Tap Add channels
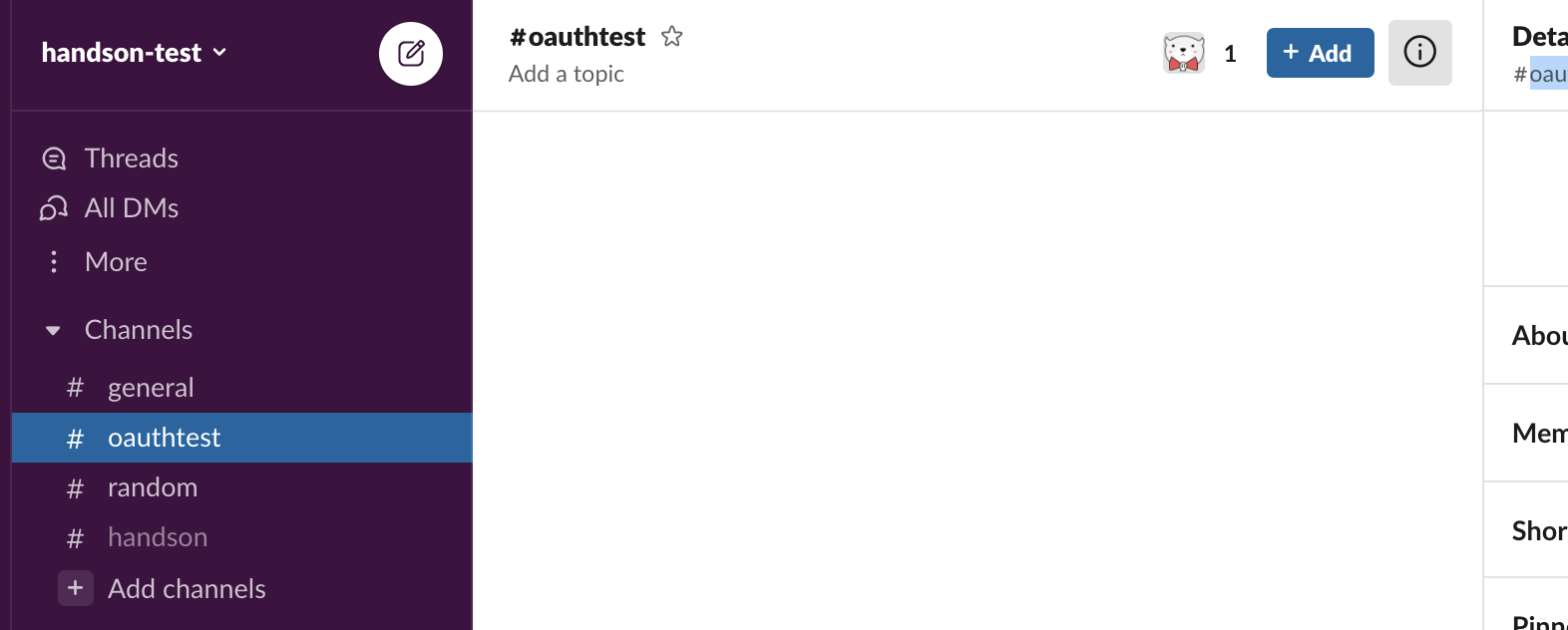Screen dimensions: 1568x630 click(x=186, y=589)
